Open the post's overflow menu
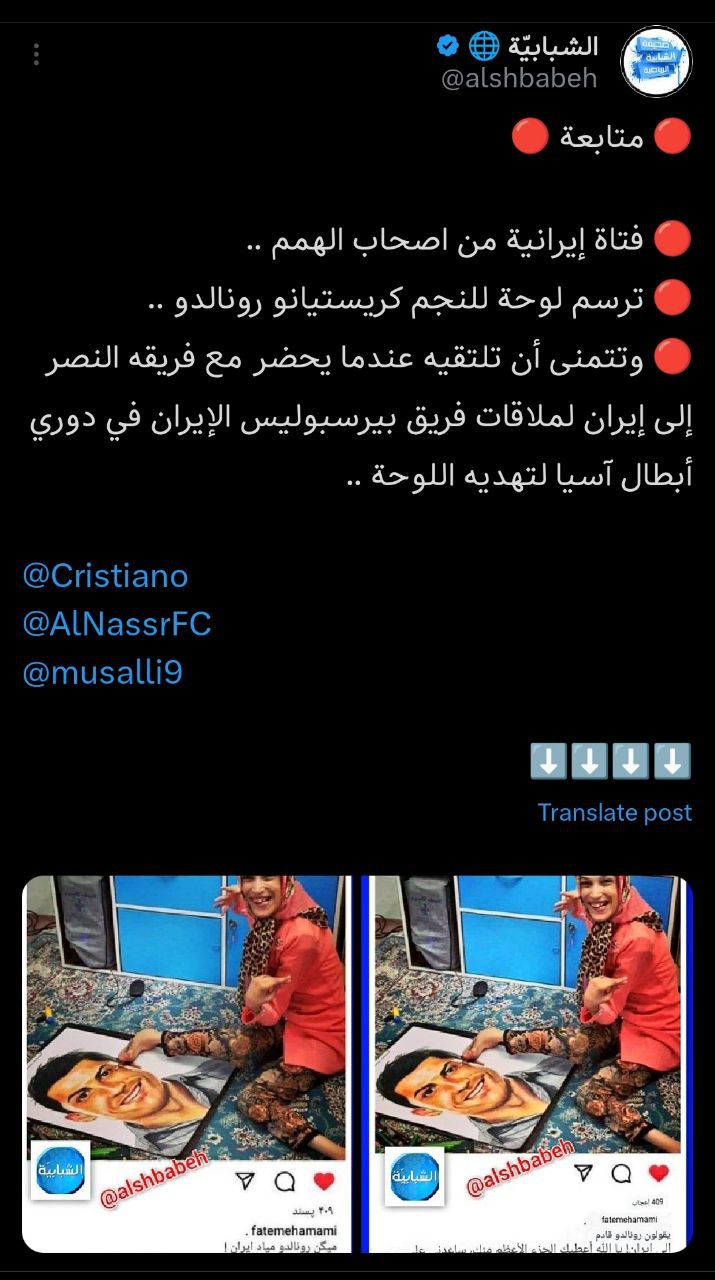Viewport: 715px width, 1280px height. (x=37, y=54)
